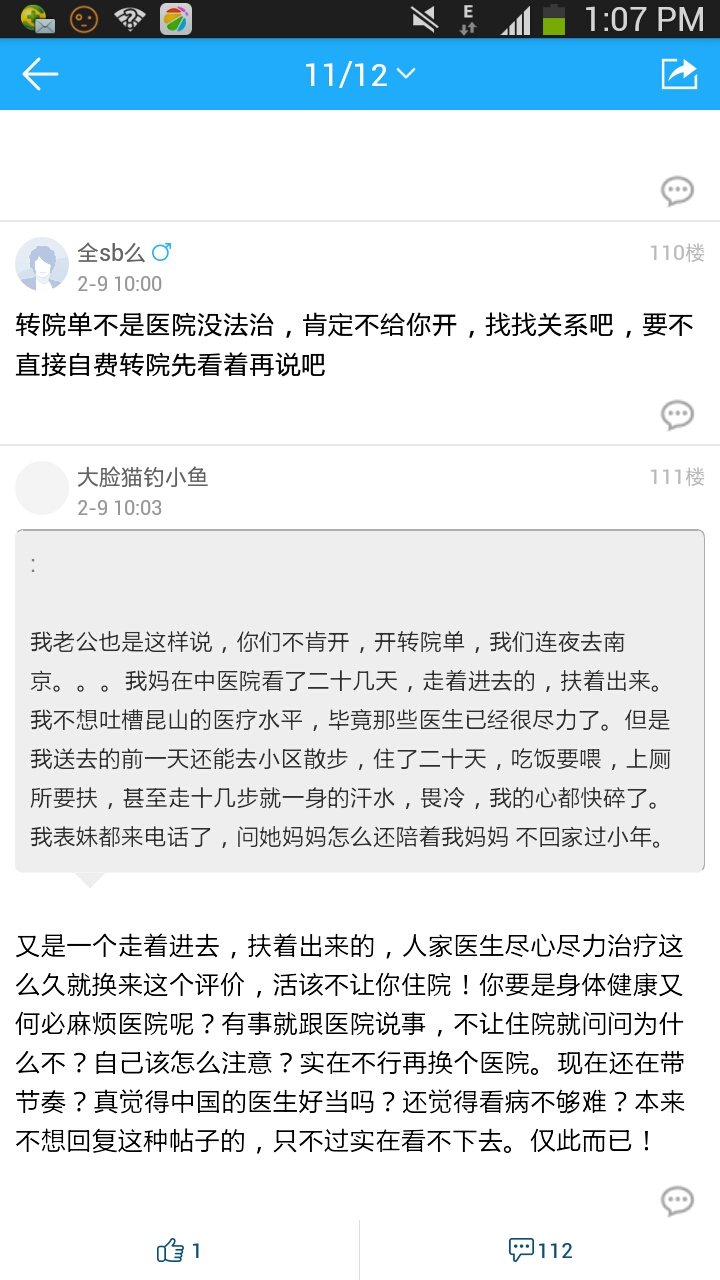Go back using the top-left arrow

[40, 74]
